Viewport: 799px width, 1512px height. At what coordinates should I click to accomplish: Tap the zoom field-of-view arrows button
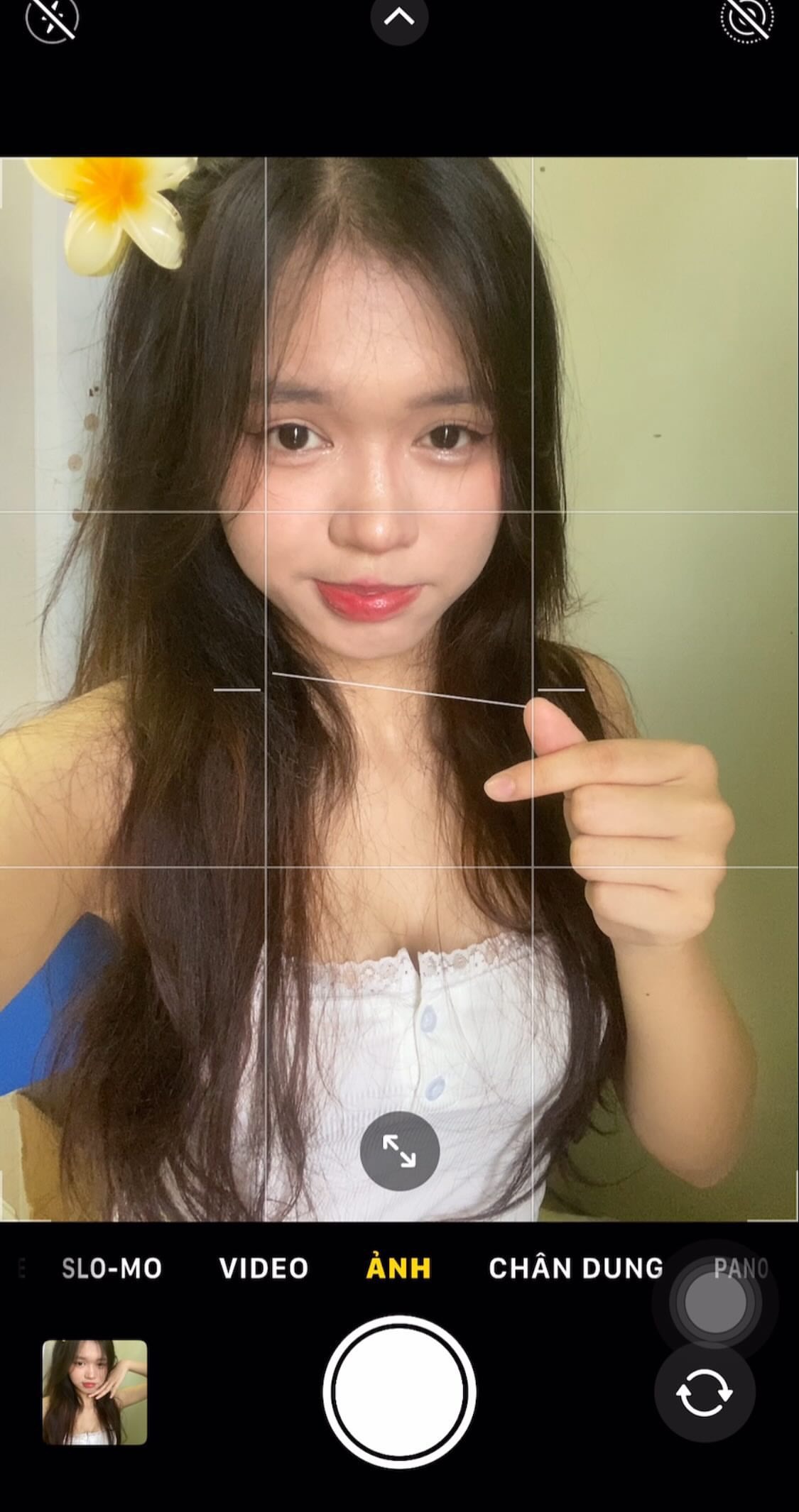(399, 1151)
